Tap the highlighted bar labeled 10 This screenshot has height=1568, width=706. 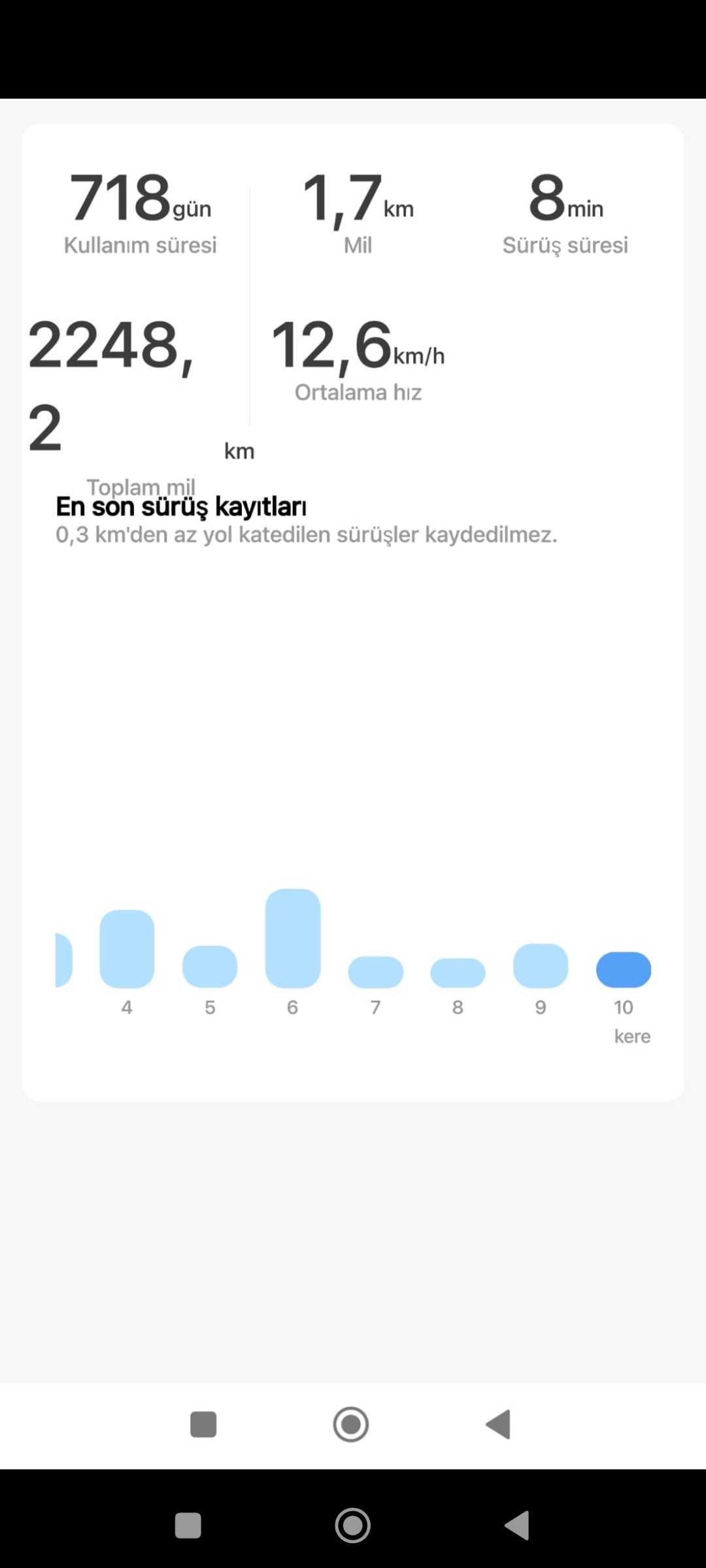(623, 970)
